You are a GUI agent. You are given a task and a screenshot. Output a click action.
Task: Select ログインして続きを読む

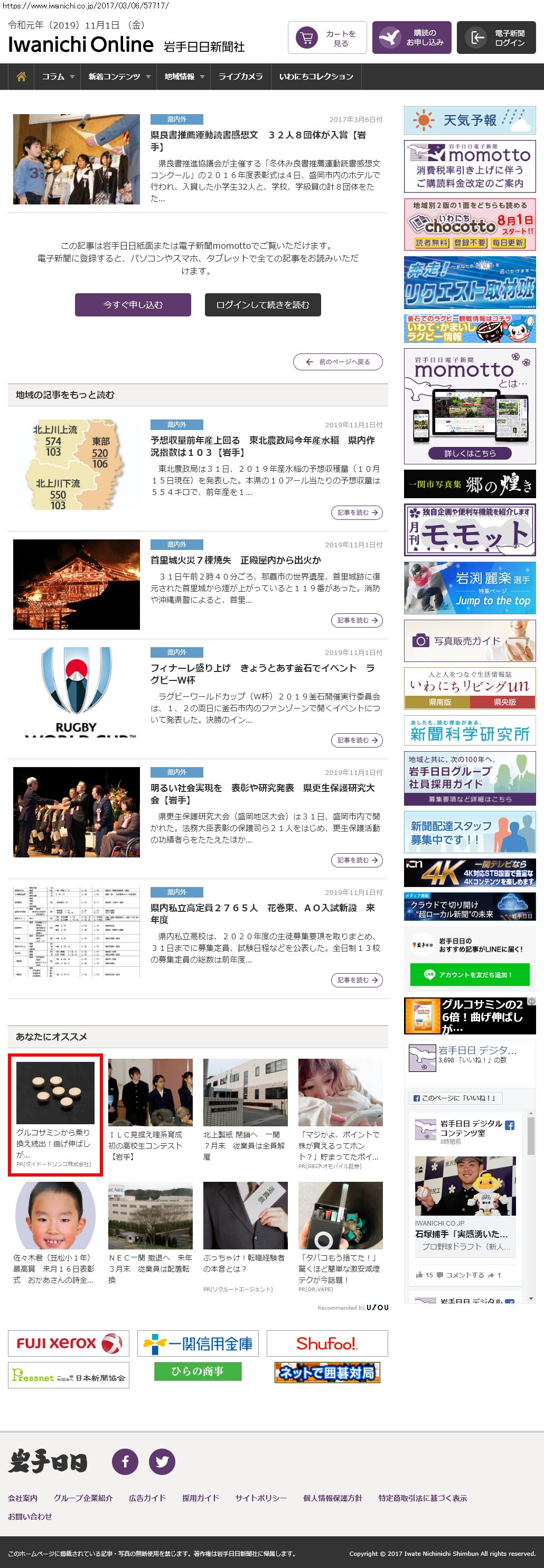click(x=262, y=305)
